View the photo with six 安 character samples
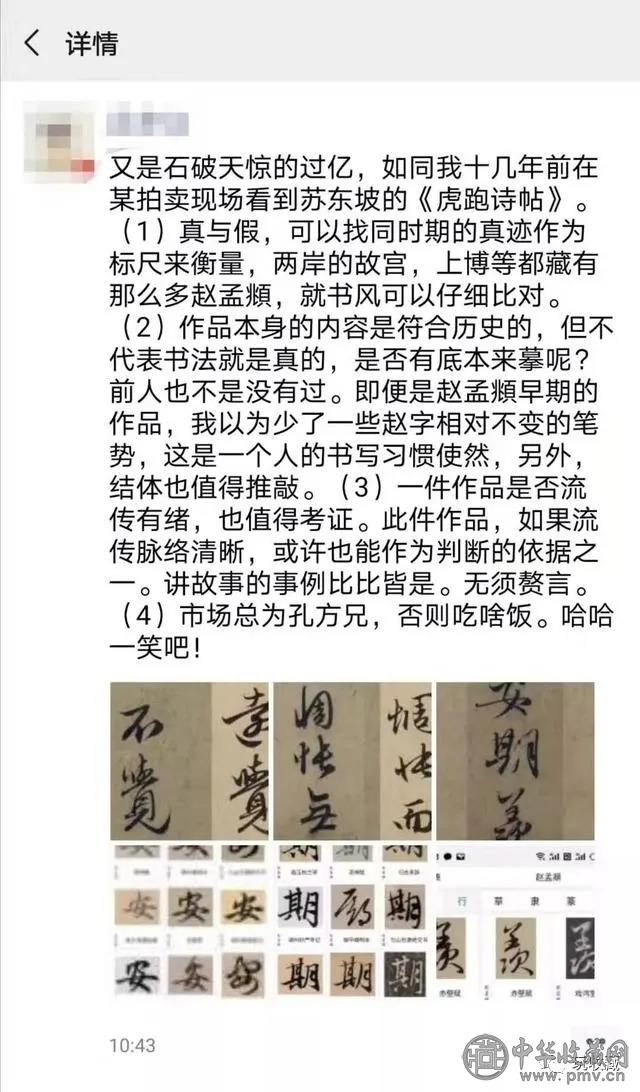 coord(189,923)
